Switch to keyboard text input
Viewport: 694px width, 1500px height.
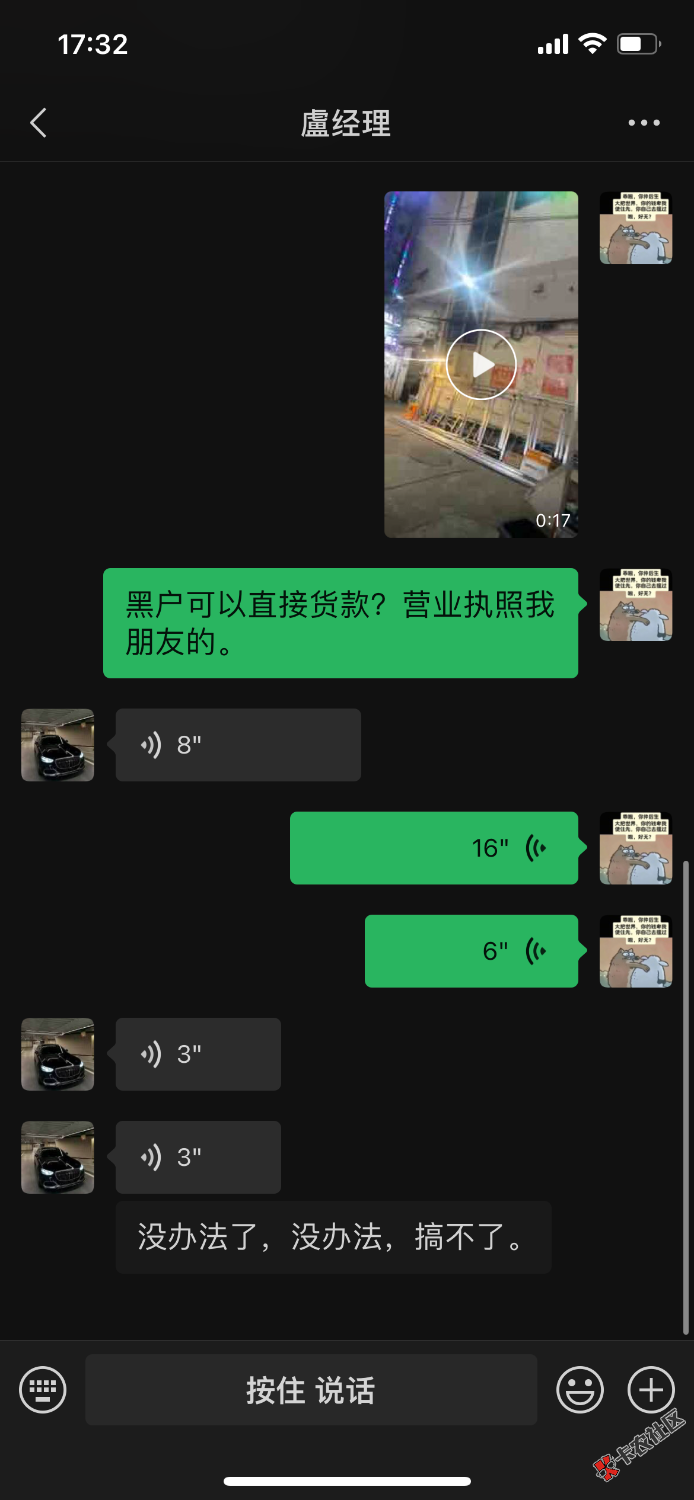coord(43,1389)
